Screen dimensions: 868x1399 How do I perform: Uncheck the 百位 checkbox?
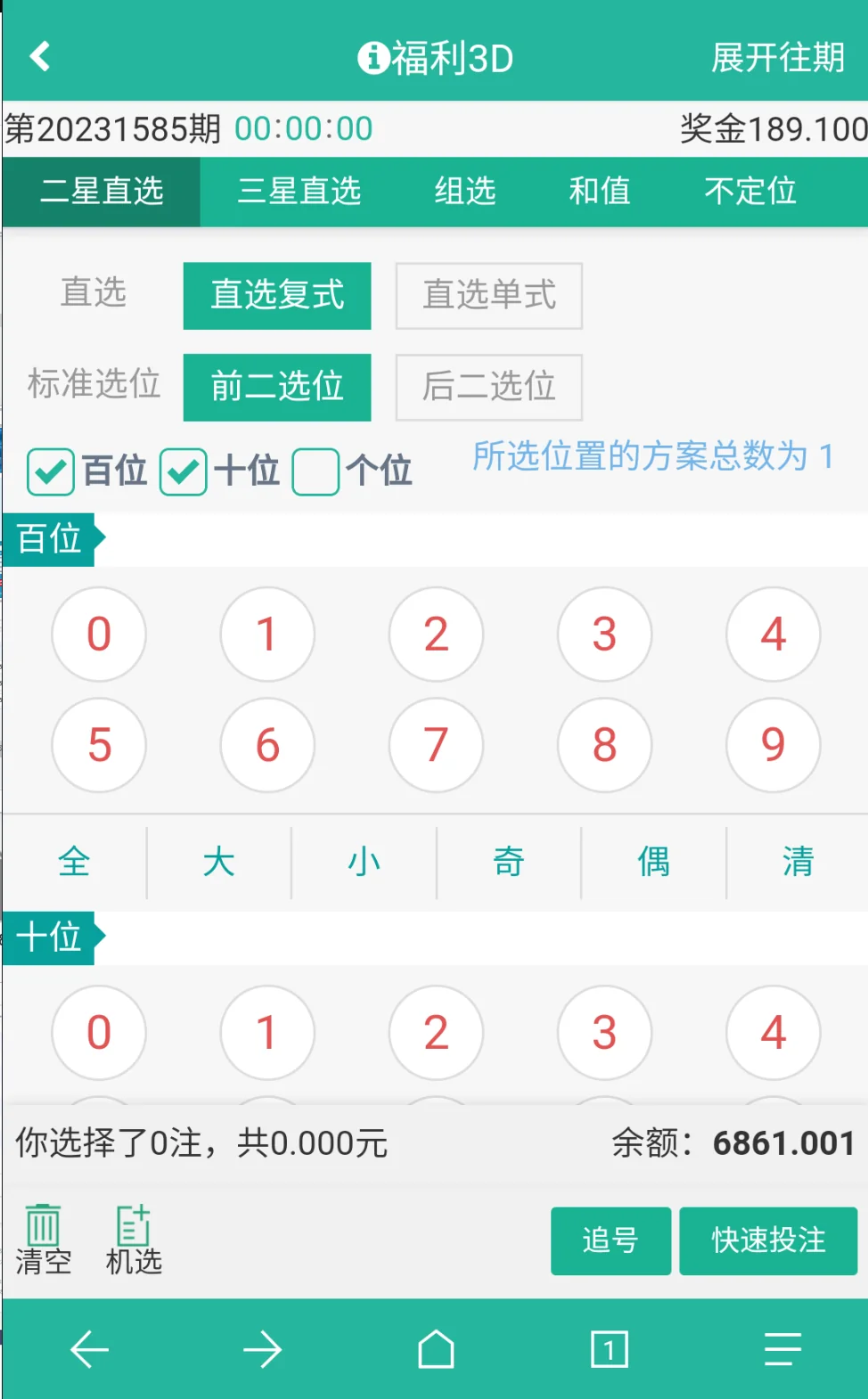[x=51, y=471]
